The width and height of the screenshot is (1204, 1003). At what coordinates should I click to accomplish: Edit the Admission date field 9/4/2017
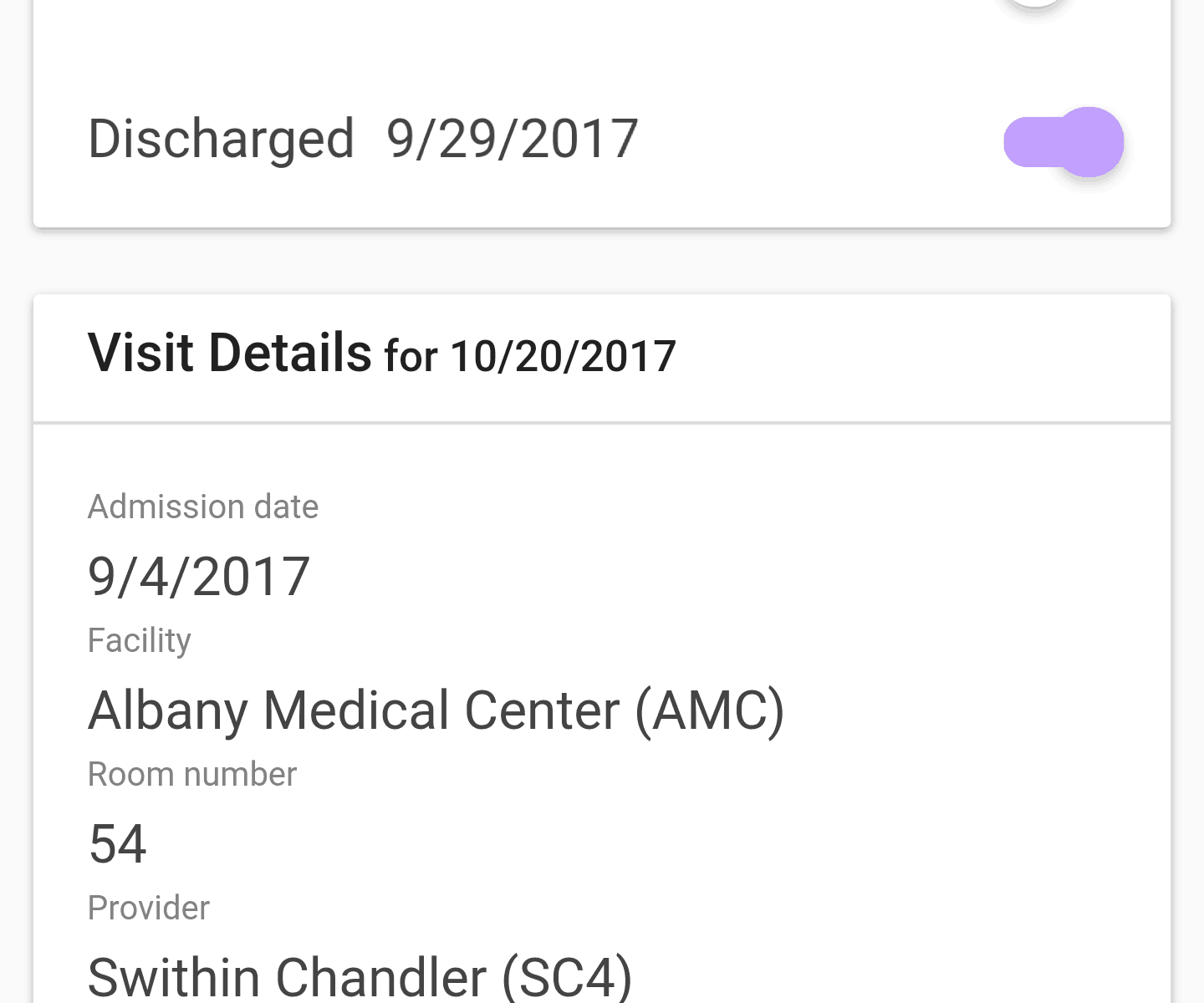coord(199,577)
